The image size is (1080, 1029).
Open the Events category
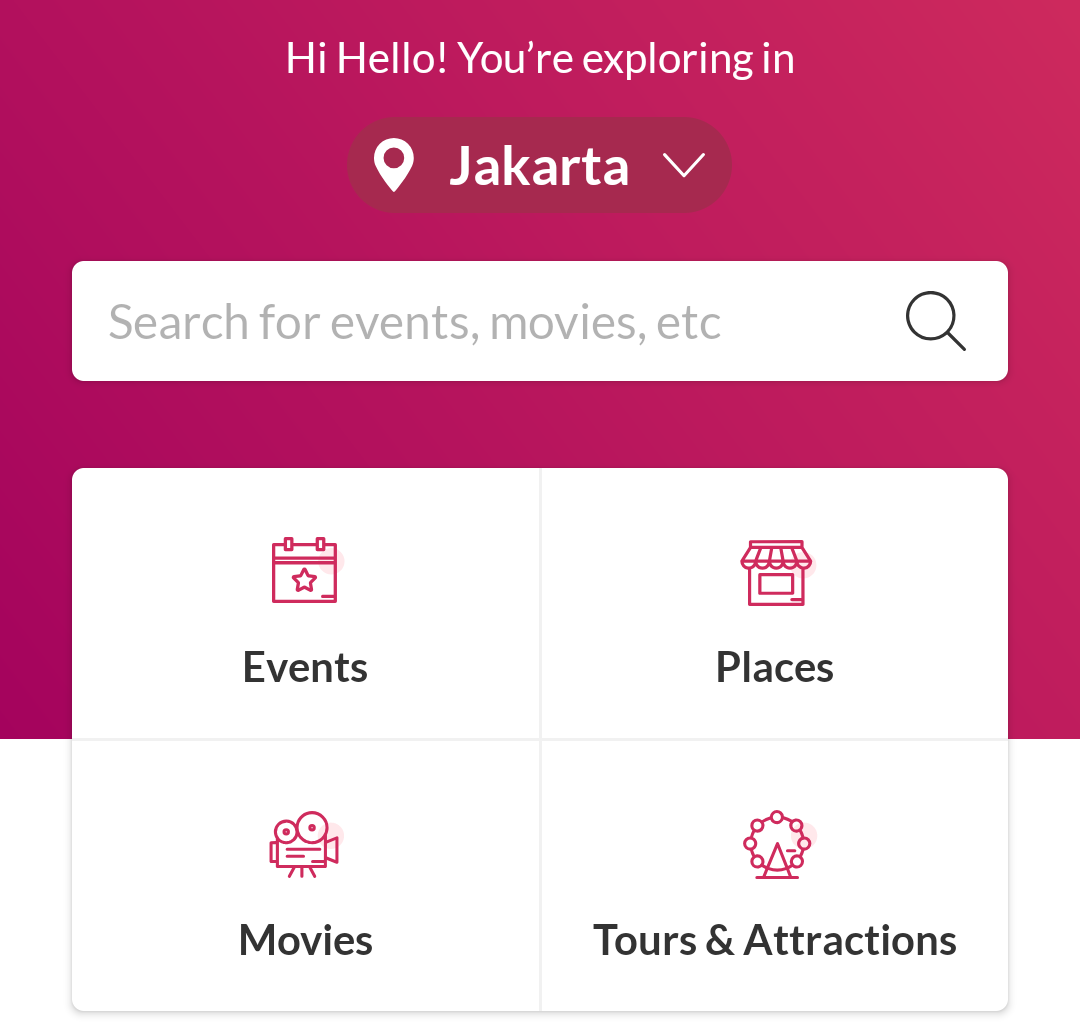point(306,605)
